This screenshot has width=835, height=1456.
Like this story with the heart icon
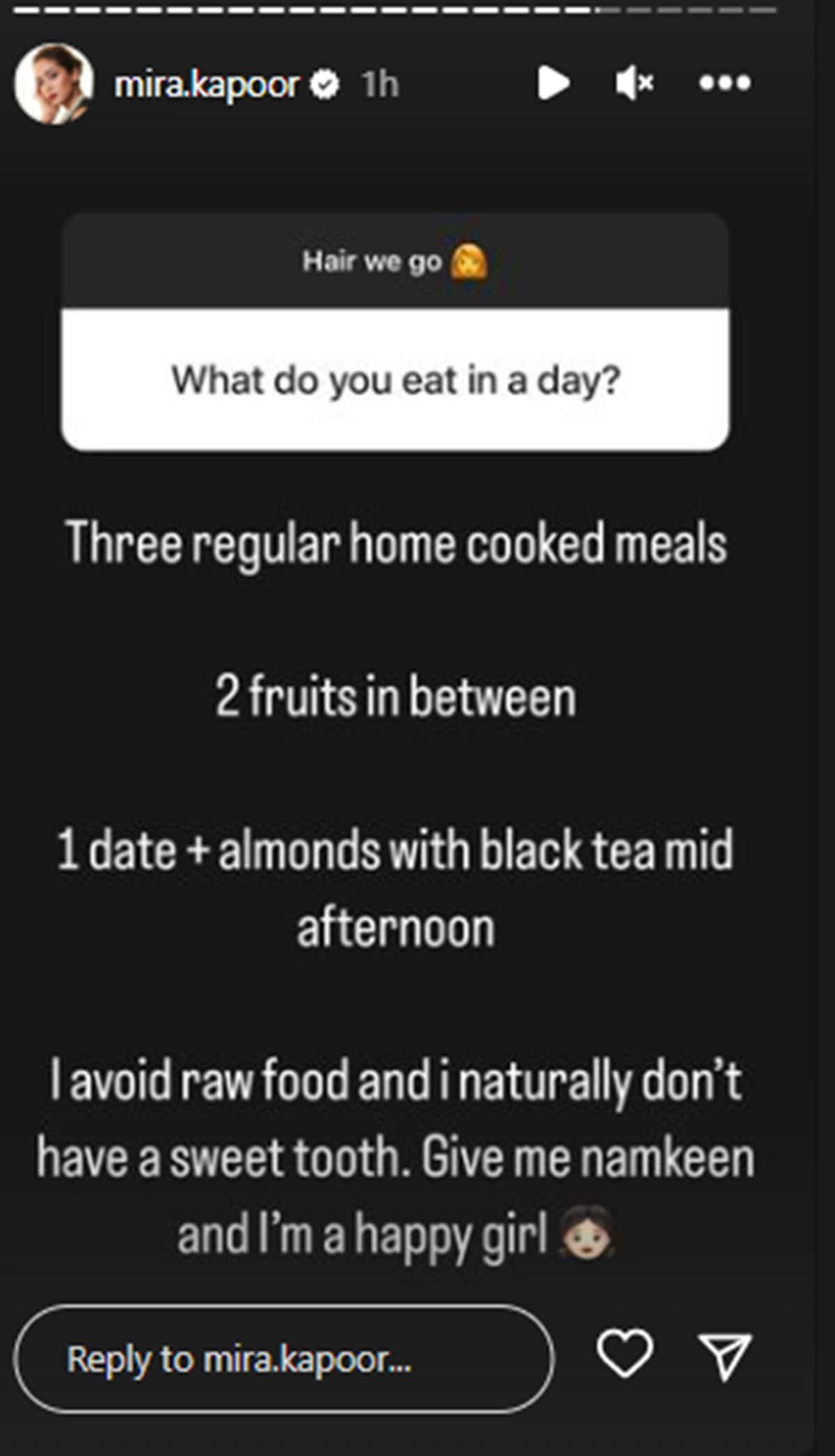pyautogui.click(x=625, y=1354)
